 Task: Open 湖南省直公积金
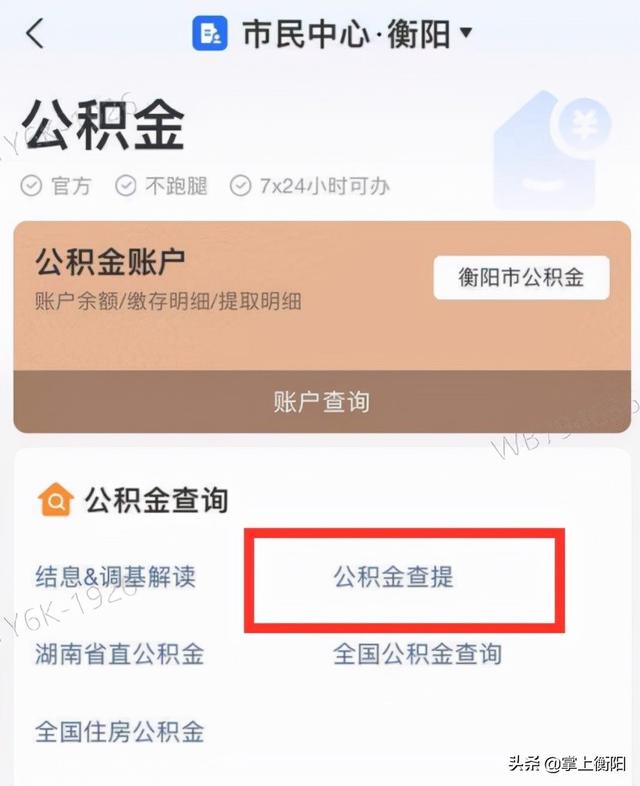coord(119,654)
